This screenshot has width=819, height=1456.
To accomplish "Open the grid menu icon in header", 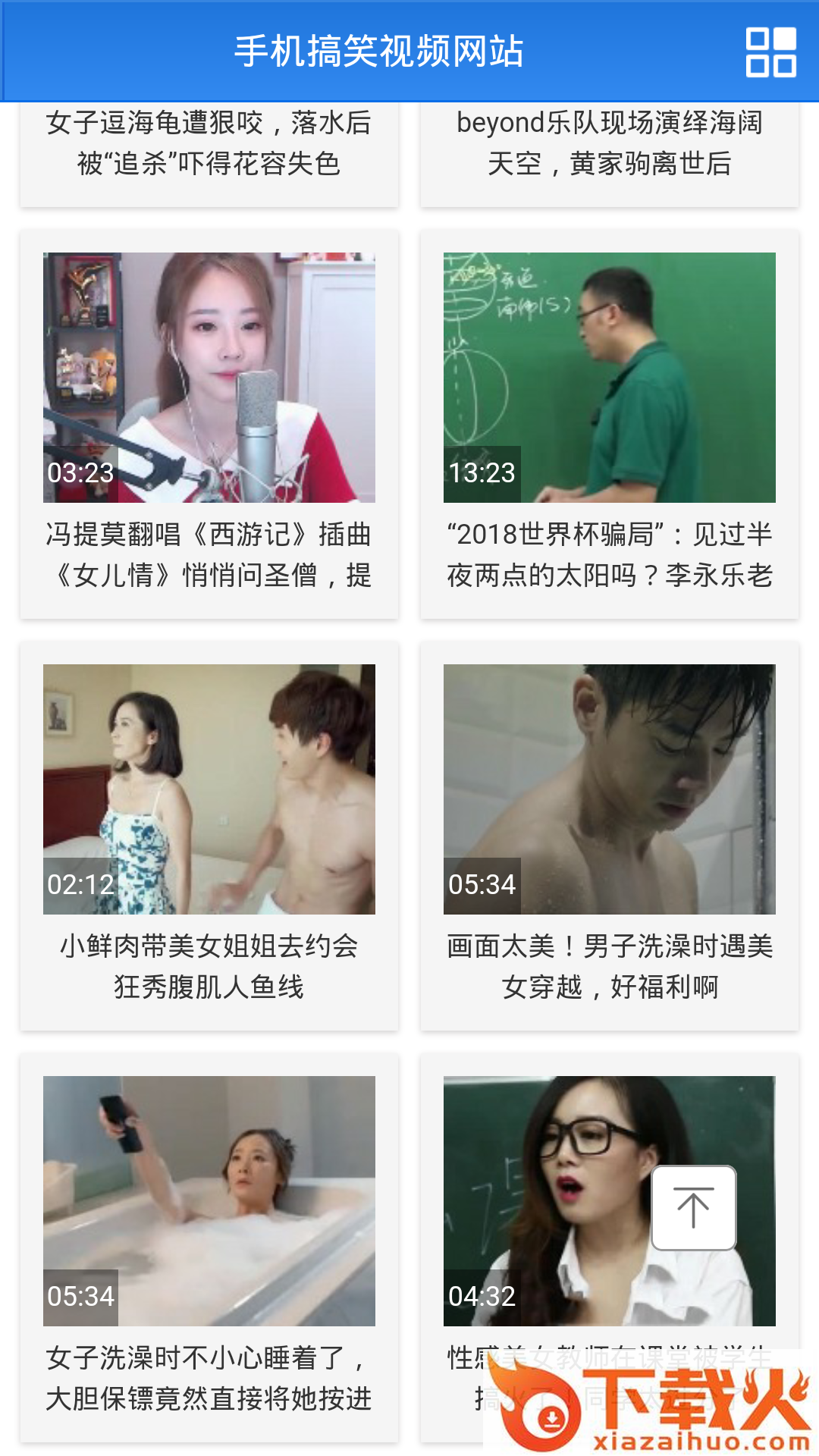I will (770, 52).
